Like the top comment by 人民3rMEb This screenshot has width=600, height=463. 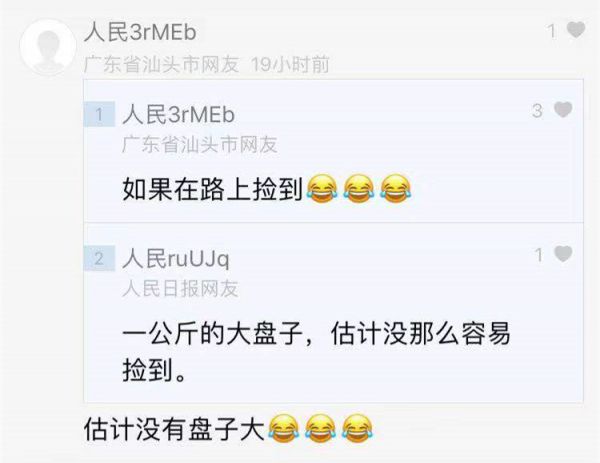574,31
